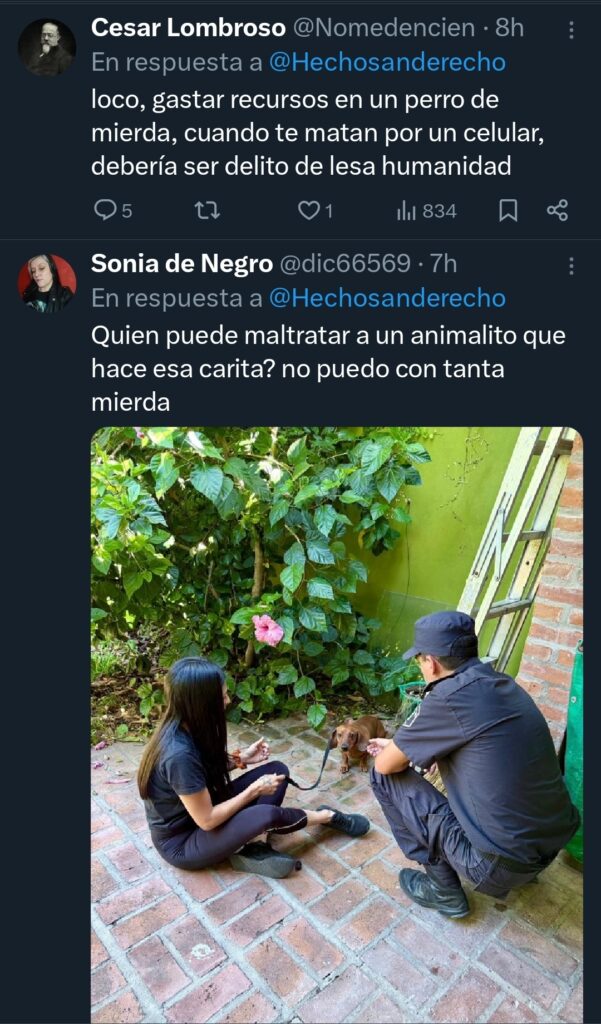View analytics for Cesar Lombroso's reply

coord(426,210)
